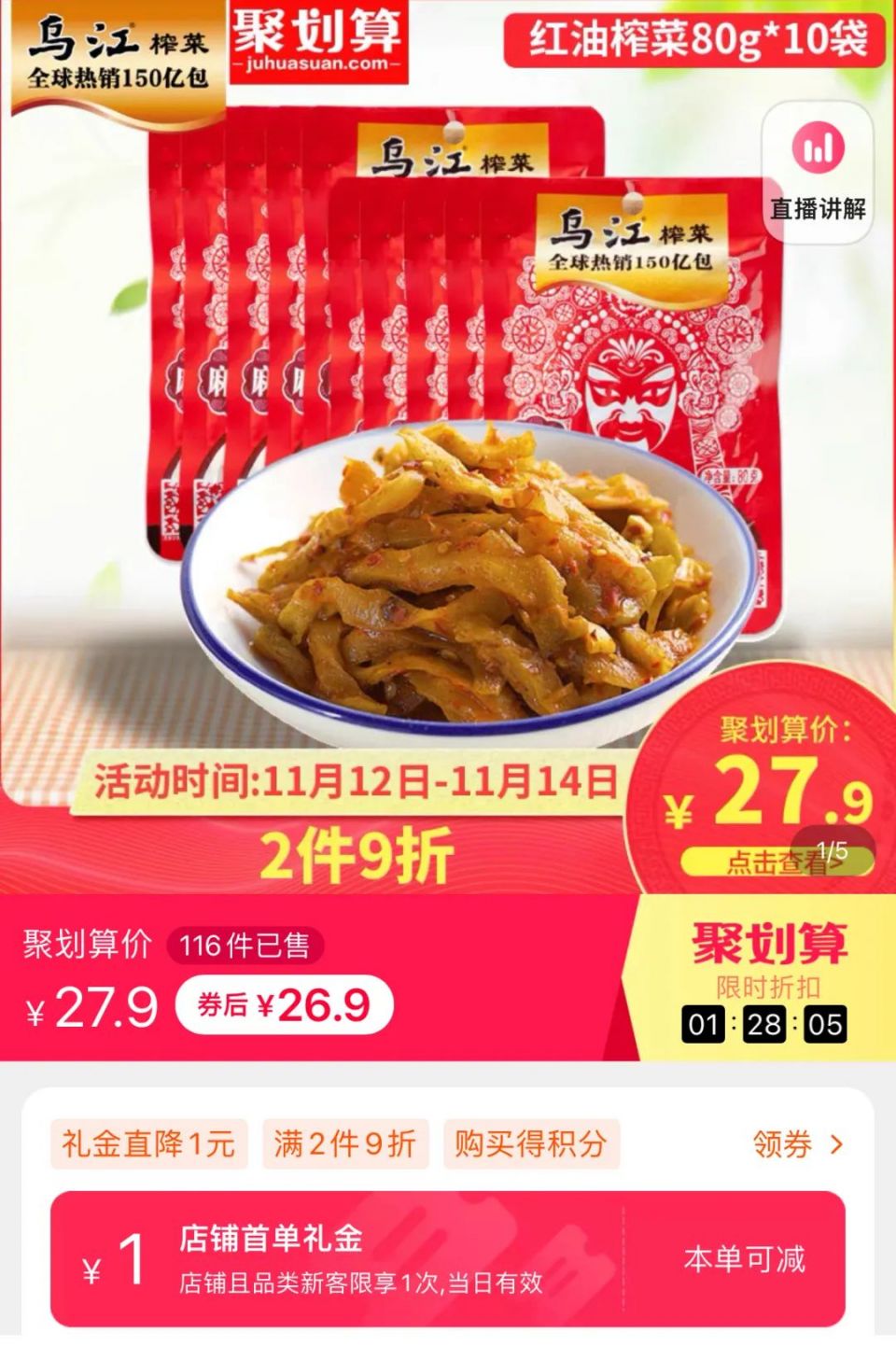Tap the 聚划算 限时折扣 countdown banner
Screen dimensions: 896x1346
point(767,978)
